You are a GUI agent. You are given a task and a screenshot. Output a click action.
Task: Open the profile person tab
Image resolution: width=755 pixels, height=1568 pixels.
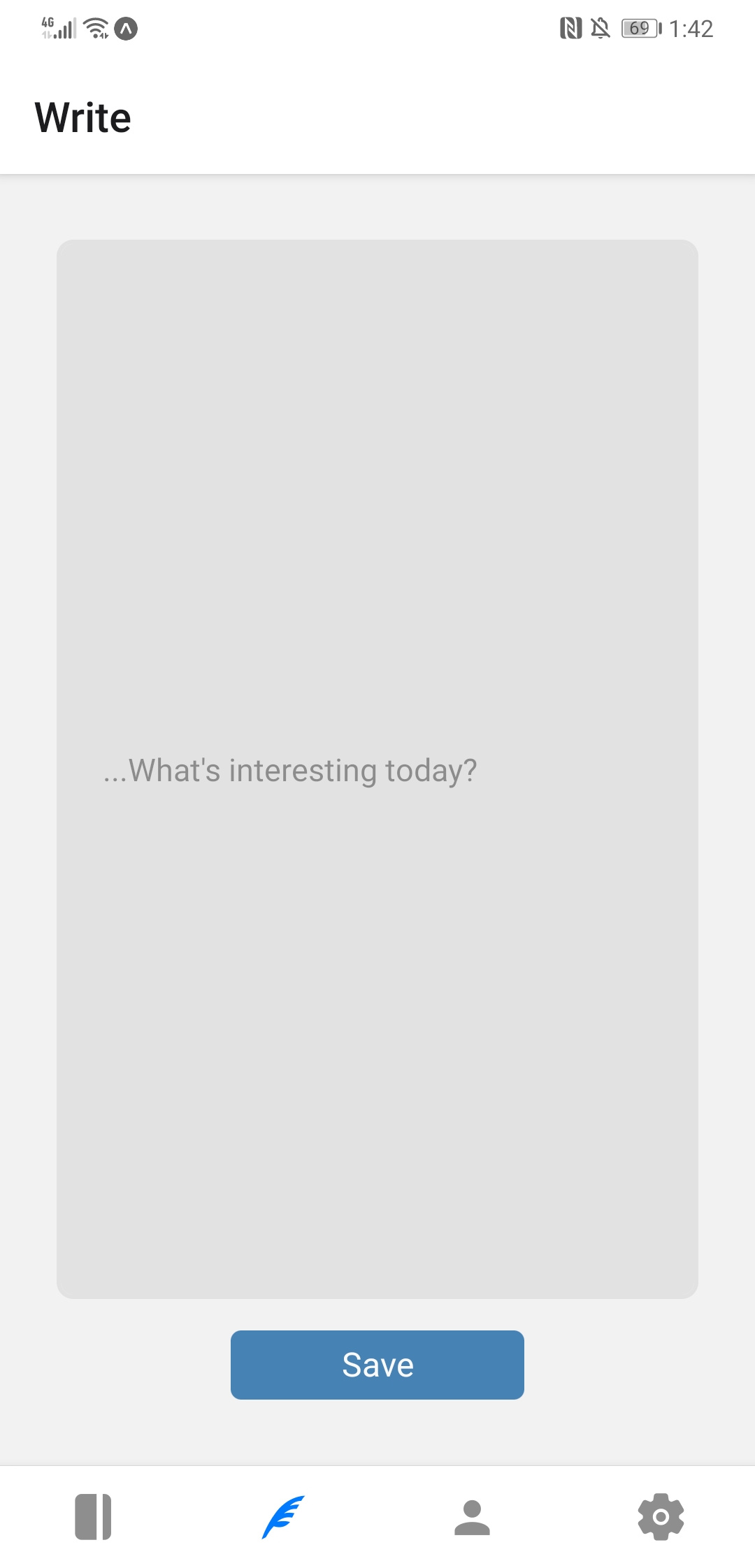(x=472, y=1517)
